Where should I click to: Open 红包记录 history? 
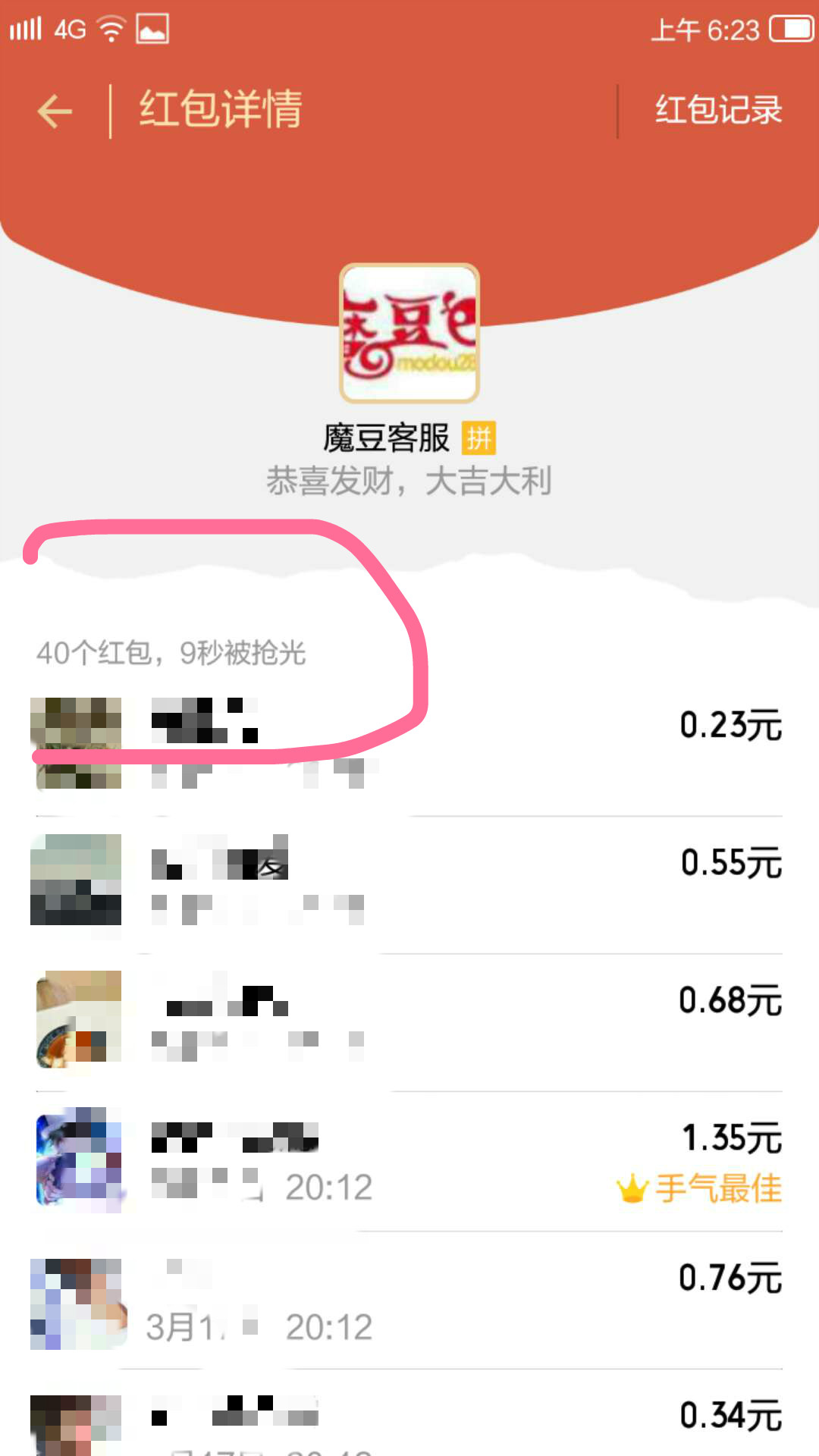coord(717,111)
